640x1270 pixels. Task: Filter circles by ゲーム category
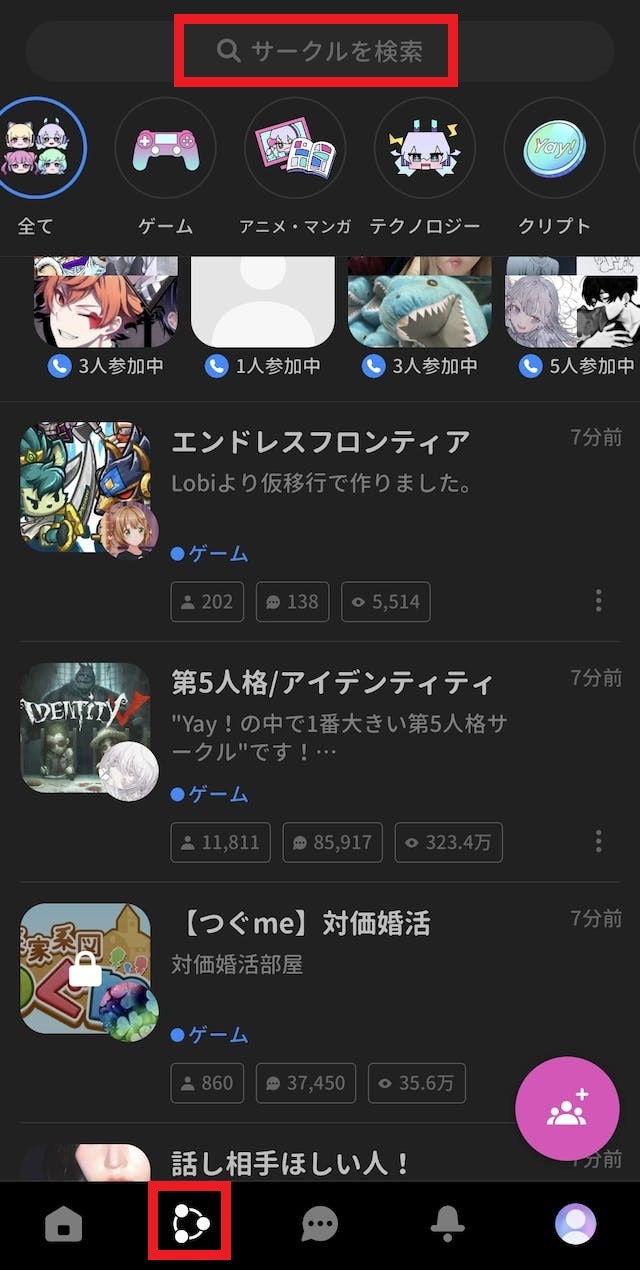165,149
